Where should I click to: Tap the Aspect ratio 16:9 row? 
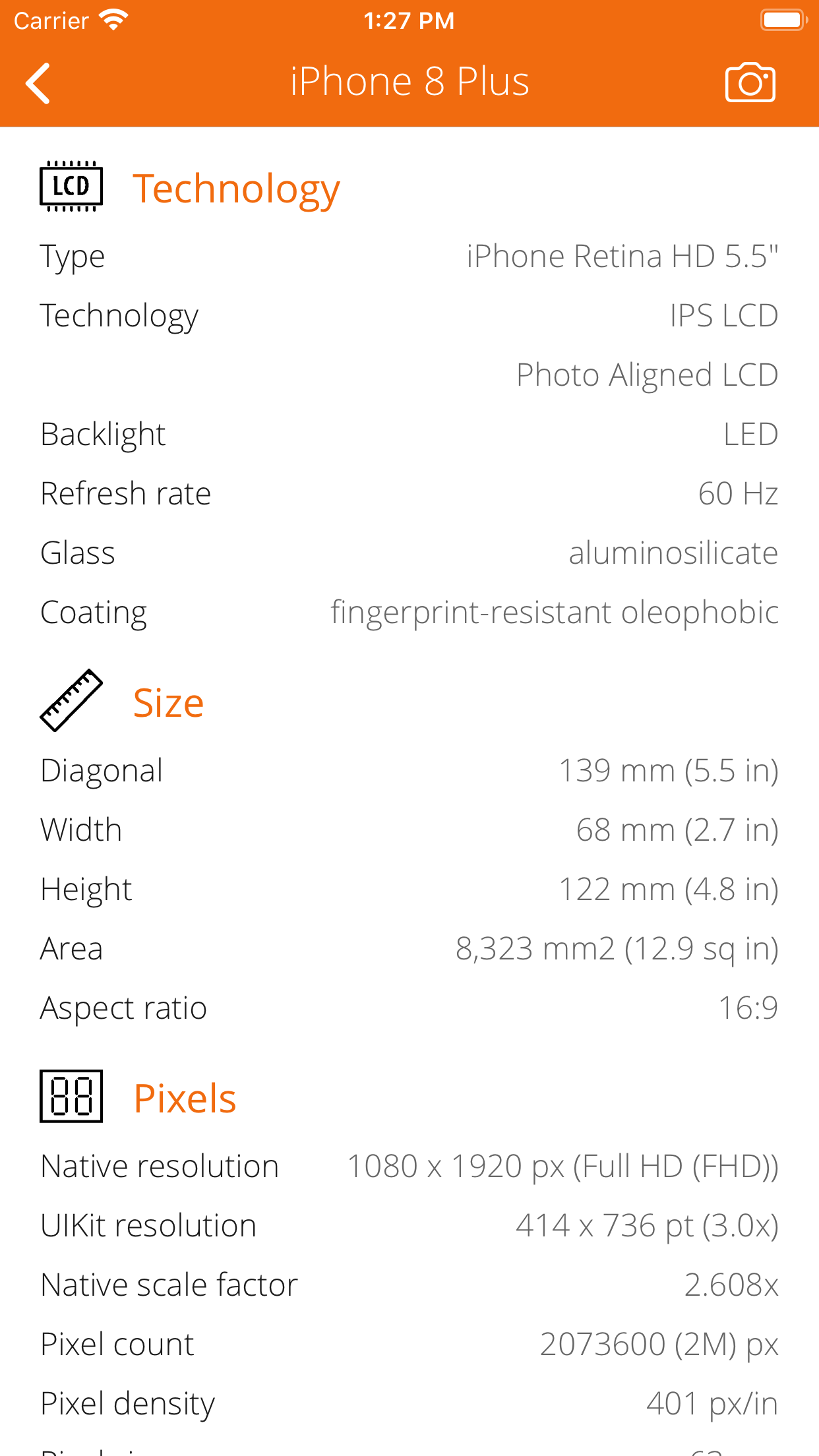tap(409, 1008)
